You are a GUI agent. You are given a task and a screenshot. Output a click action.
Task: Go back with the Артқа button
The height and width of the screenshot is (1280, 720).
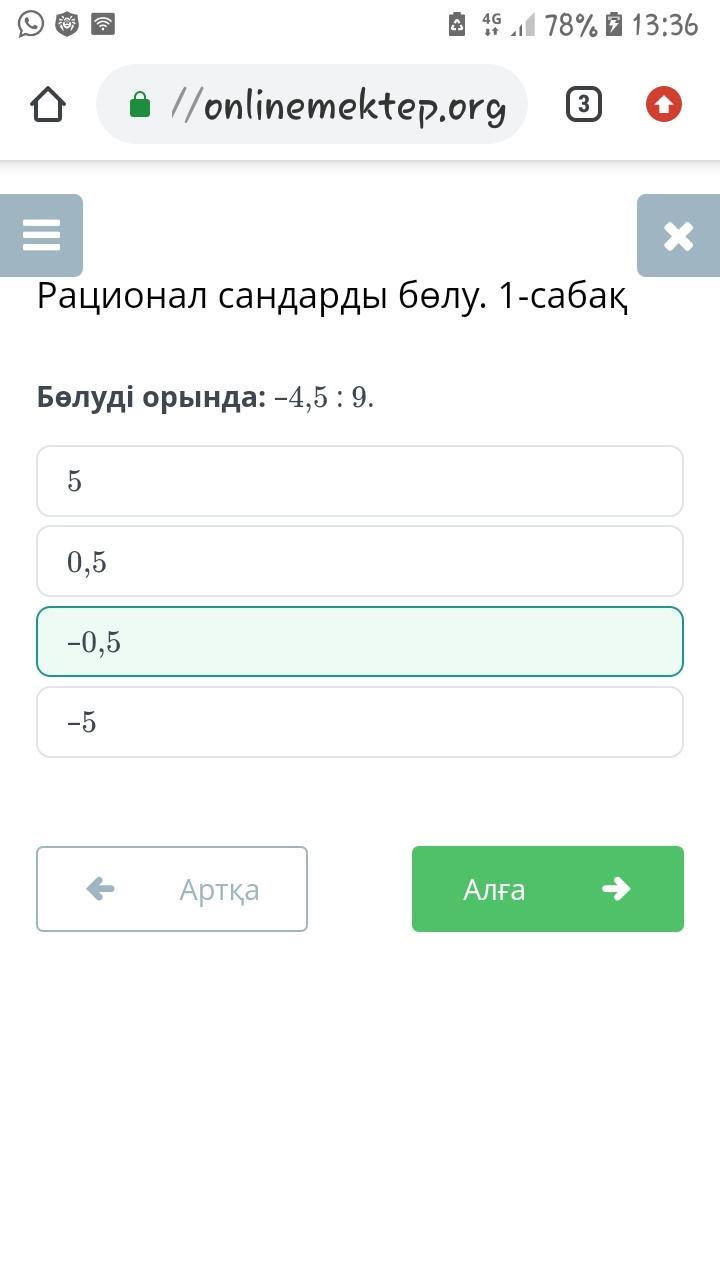click(x=172, y=889)
